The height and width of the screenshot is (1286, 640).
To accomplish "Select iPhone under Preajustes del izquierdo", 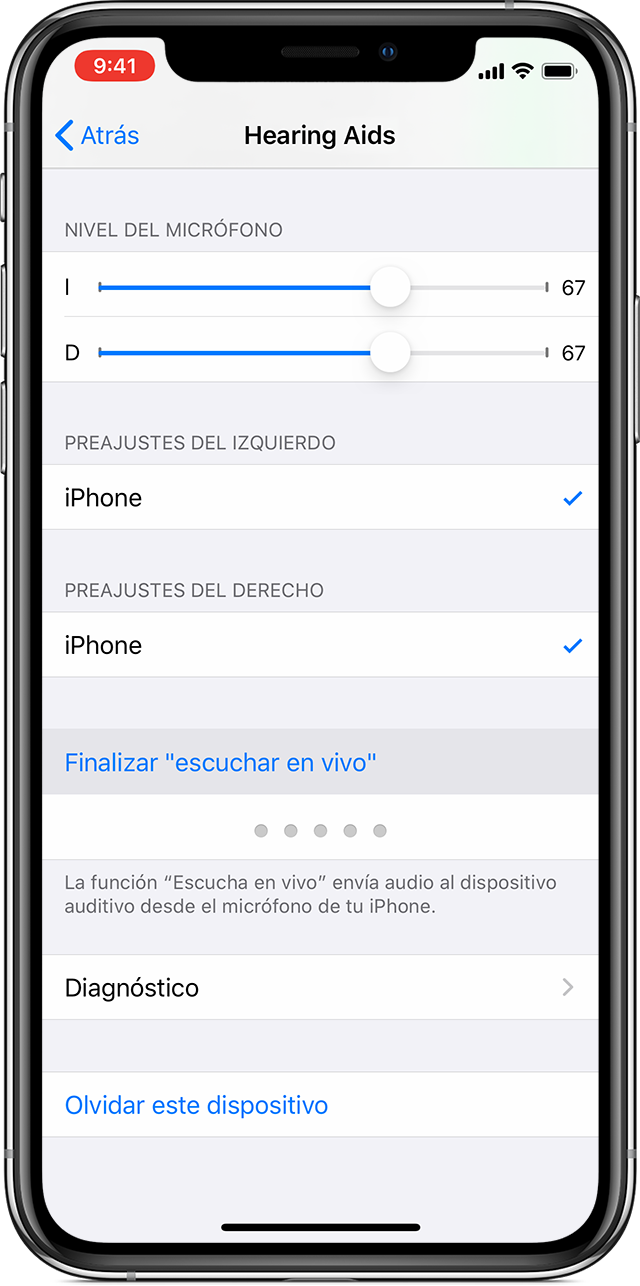I will (x=320, y=498).
